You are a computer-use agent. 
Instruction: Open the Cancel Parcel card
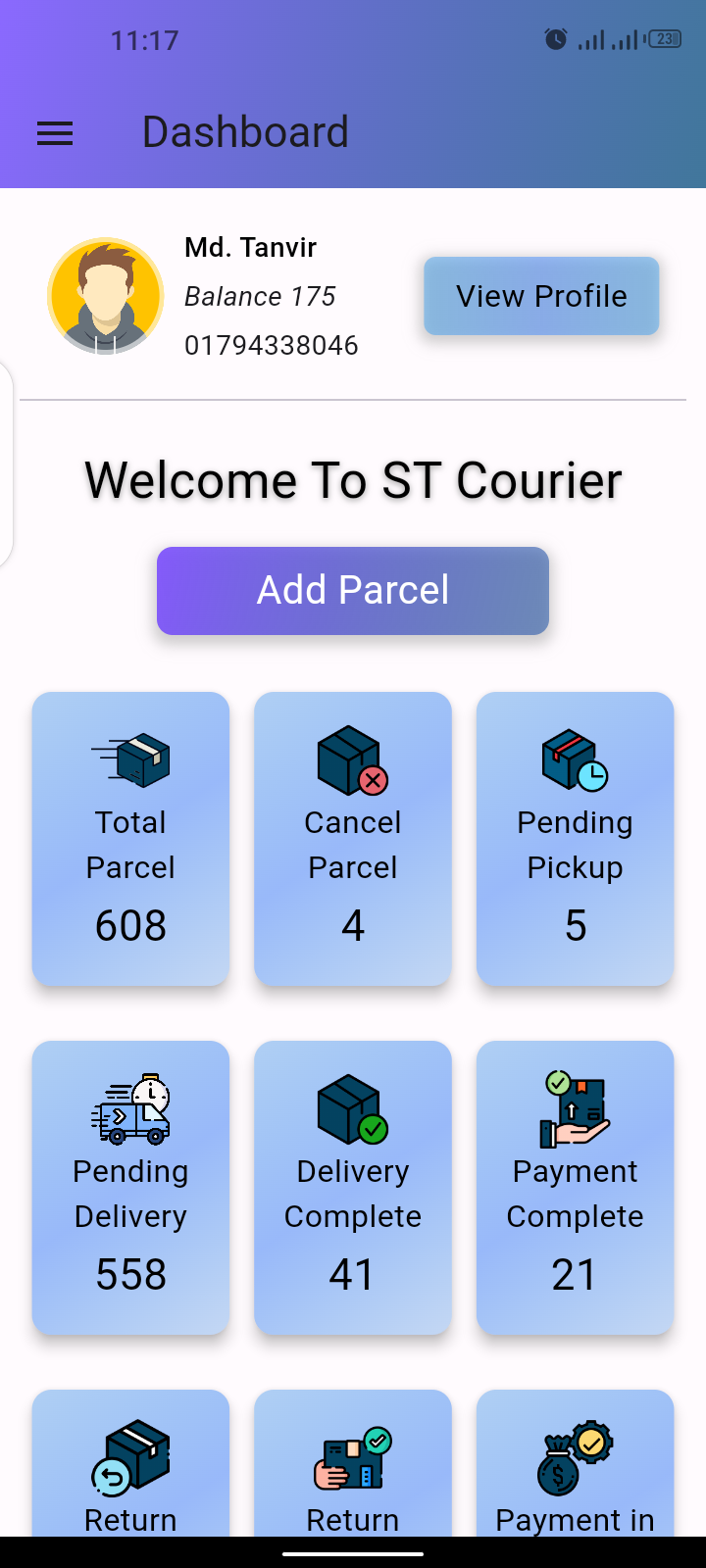click(x=353, y=839)
